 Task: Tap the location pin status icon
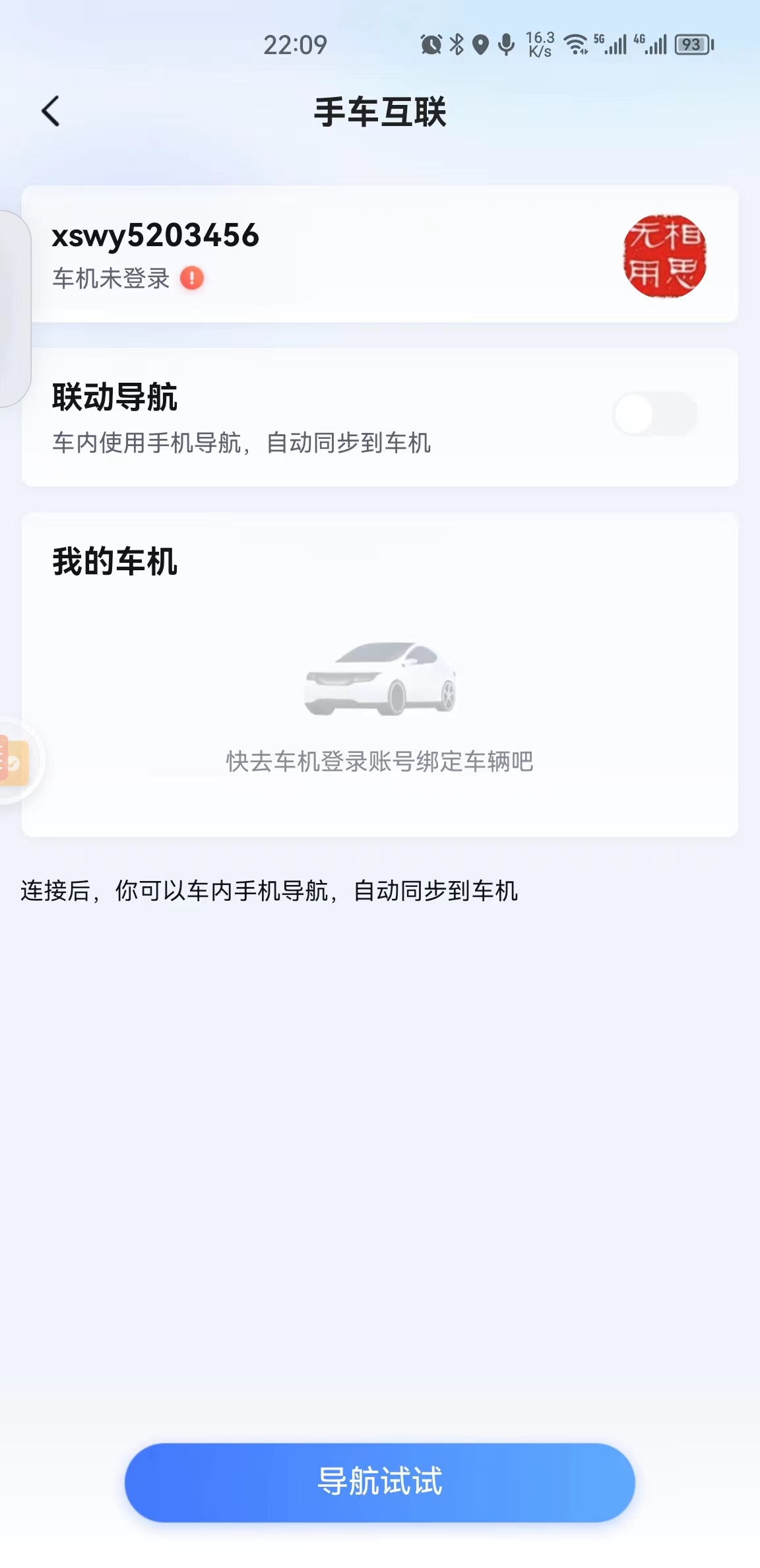(x=480, y=44)
